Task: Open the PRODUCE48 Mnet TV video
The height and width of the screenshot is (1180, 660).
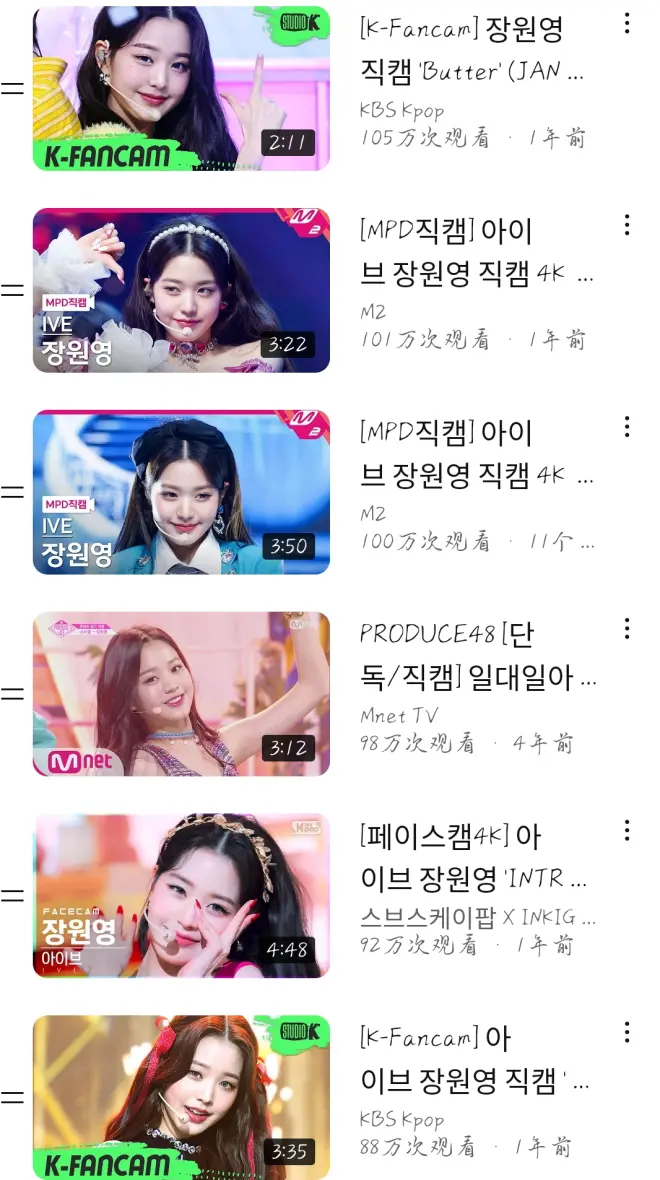Action: [x=181, y=694]
